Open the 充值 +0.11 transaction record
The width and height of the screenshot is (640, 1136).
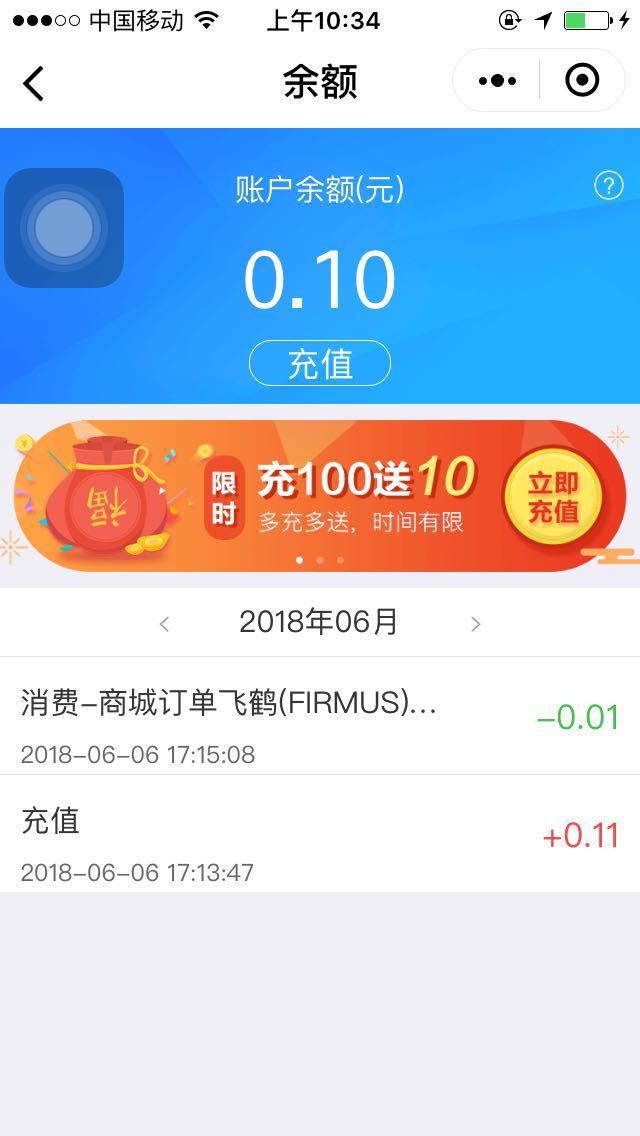[320, 834]
